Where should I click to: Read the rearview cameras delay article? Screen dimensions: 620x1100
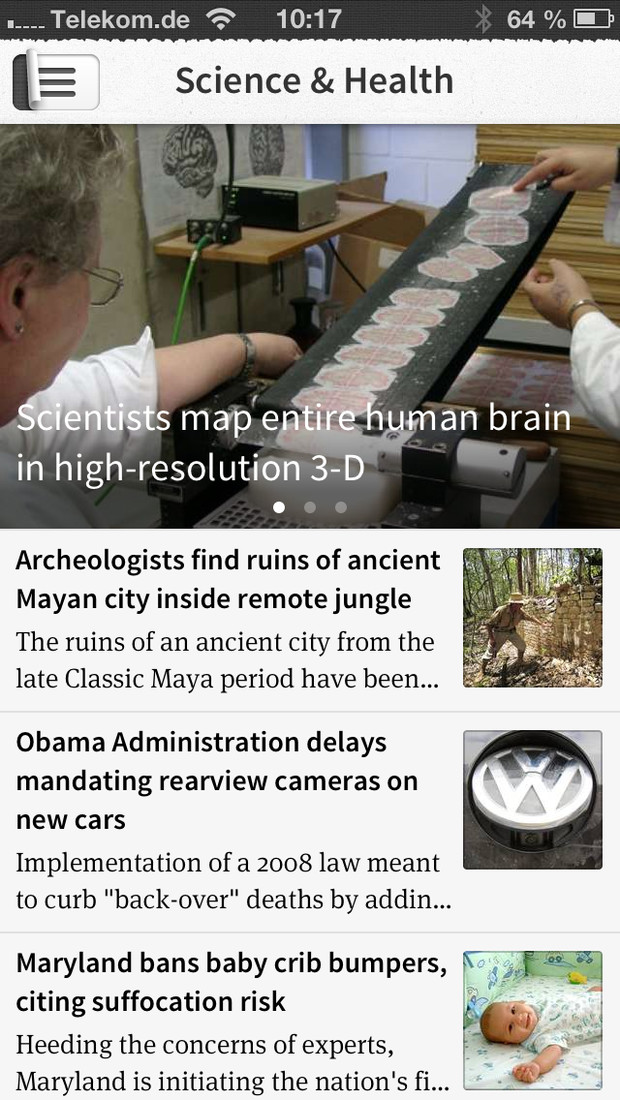tap(310, 822)
